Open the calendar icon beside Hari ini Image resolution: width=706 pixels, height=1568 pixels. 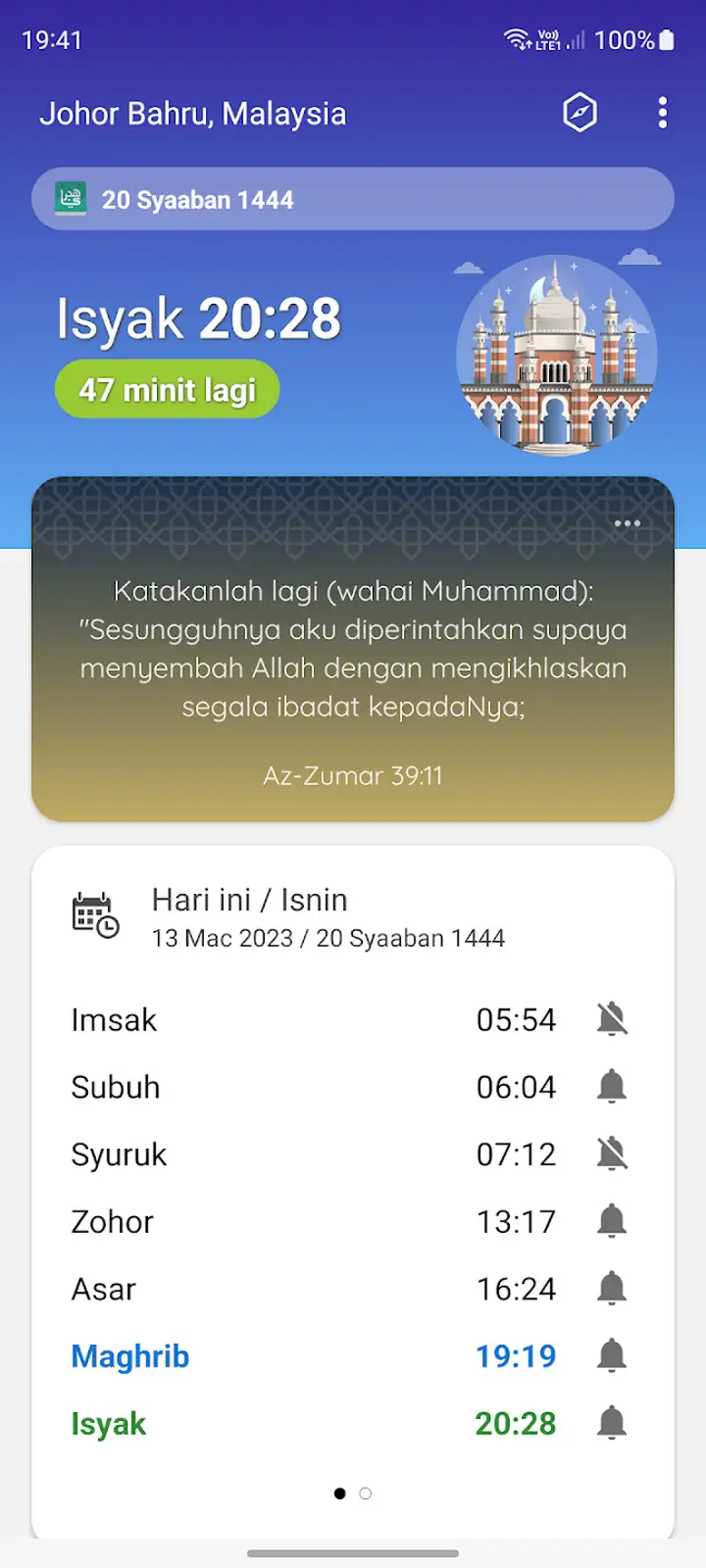tap(96, 915)
